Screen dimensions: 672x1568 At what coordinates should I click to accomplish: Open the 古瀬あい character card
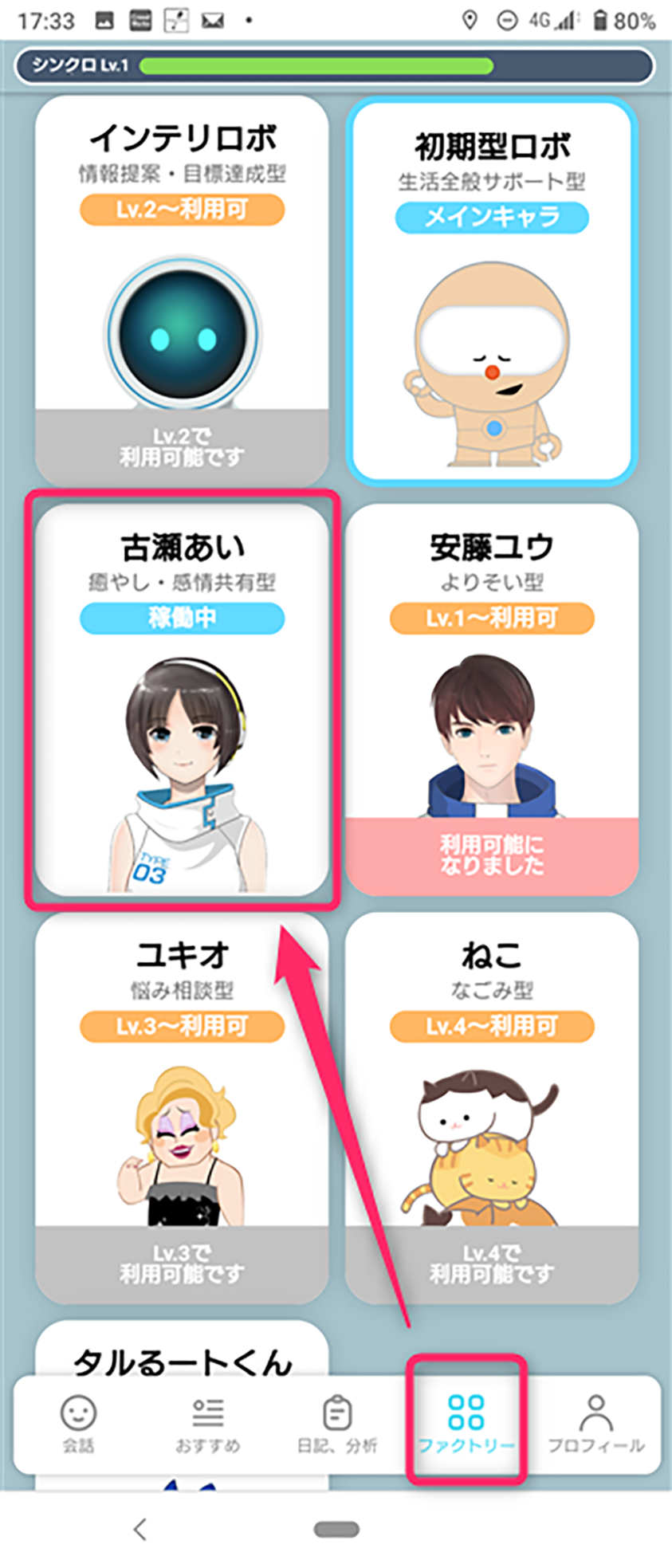[x=182, y=699]
